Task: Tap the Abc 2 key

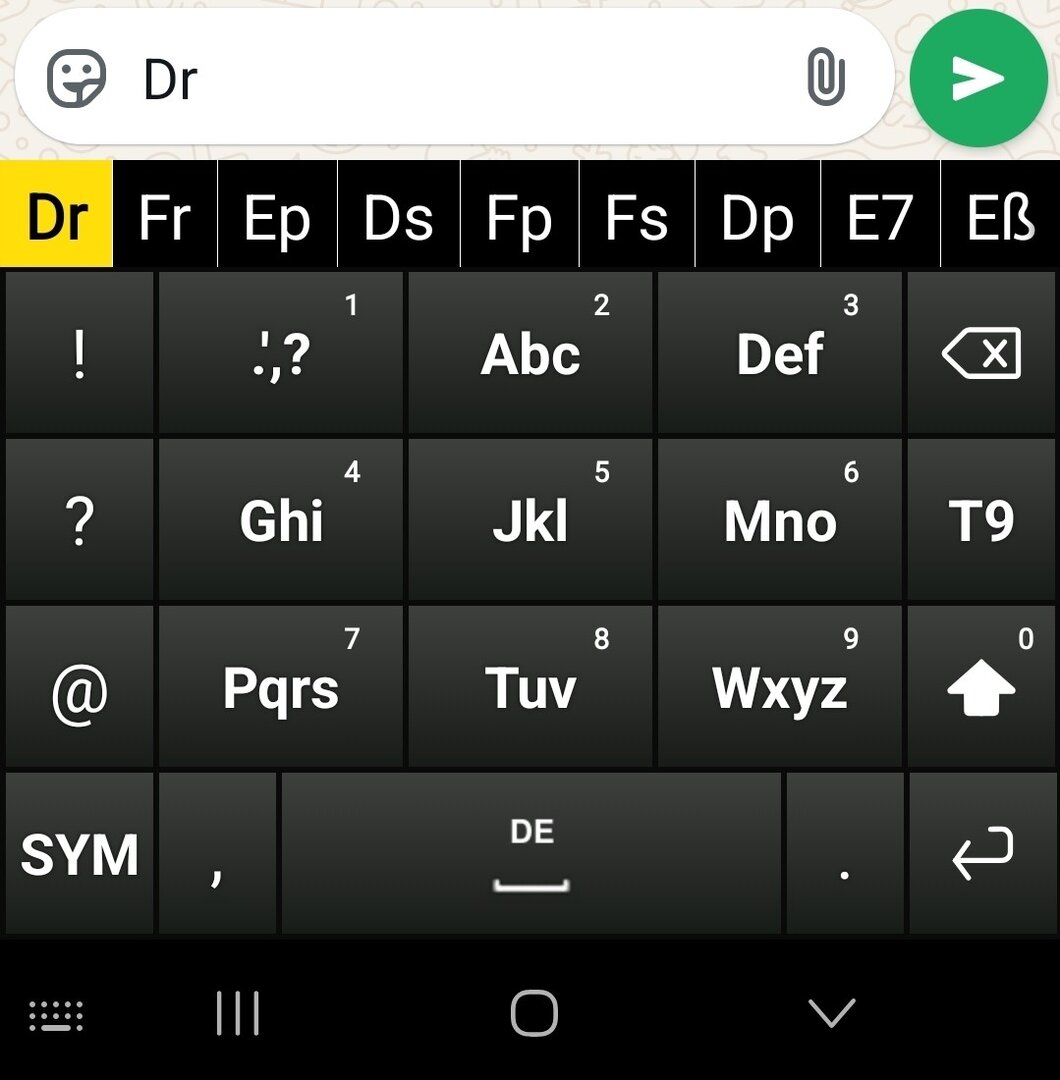Action: point(530,353)
